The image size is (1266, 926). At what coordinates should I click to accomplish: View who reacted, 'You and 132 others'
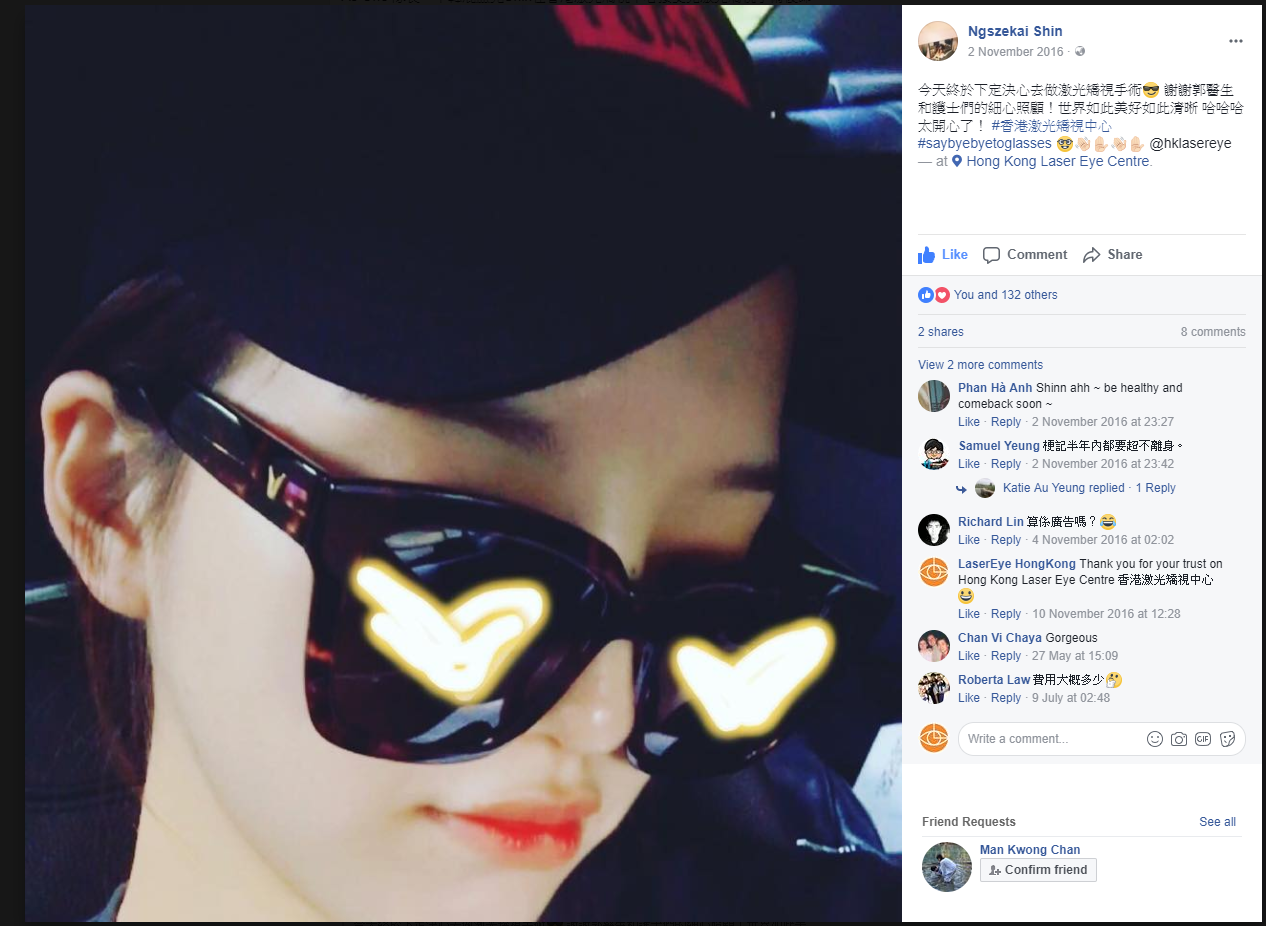pyautogui.click(x=1004, y=295)
